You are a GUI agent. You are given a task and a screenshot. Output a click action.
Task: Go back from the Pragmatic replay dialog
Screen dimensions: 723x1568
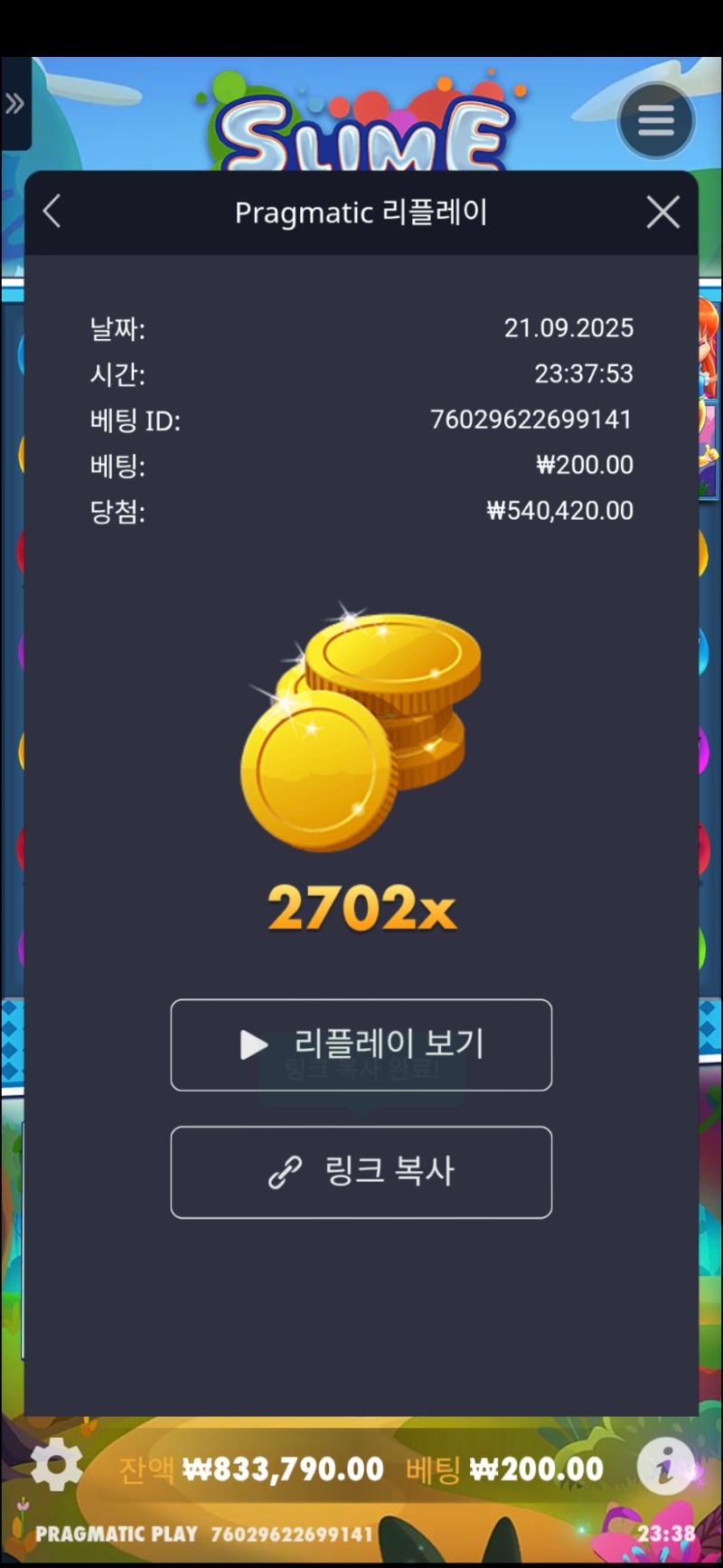coord(52,213)
